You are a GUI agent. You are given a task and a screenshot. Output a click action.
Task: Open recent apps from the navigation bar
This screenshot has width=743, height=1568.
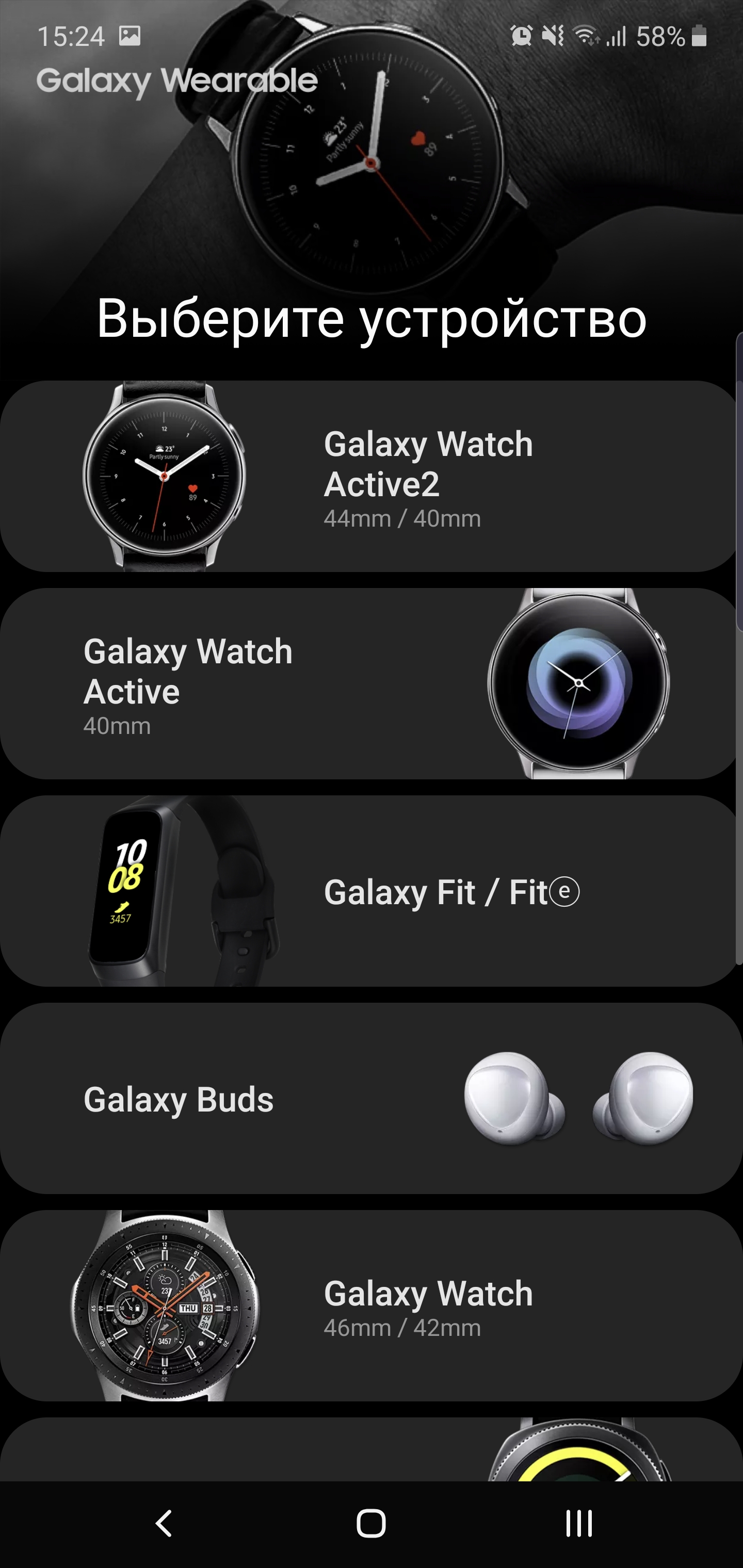(578, 1524)
